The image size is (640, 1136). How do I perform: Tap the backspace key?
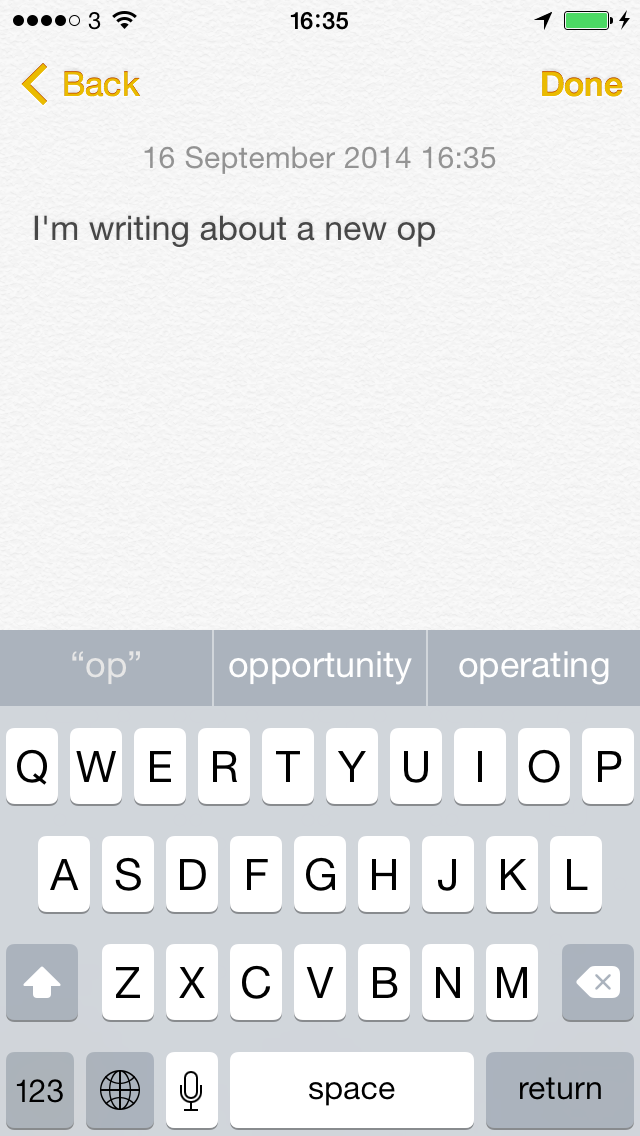point(598,982)
